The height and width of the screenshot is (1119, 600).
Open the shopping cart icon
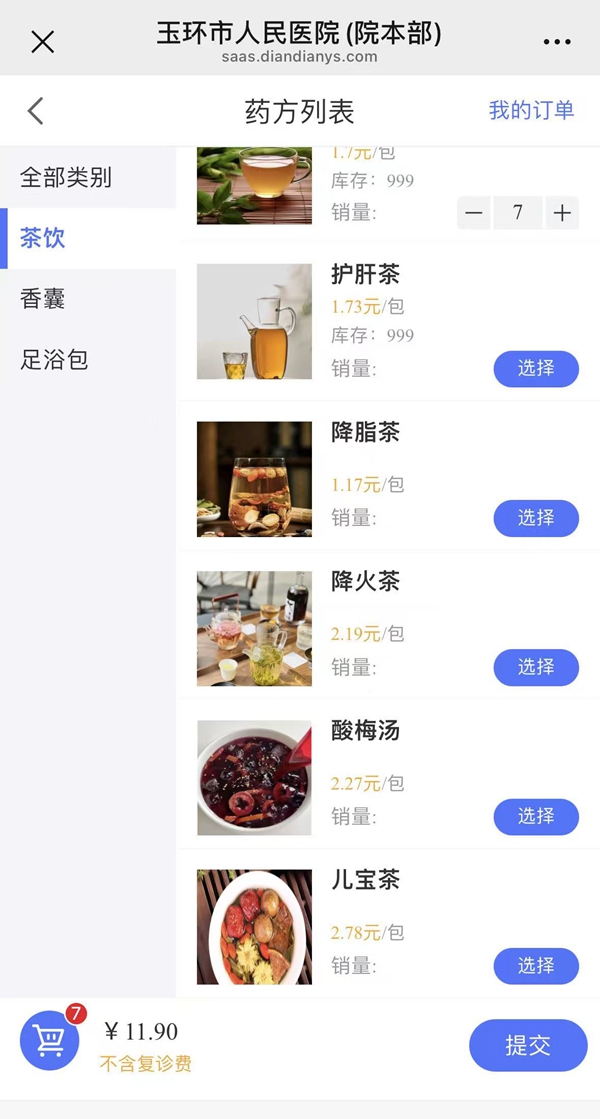tap(50, 1040)
